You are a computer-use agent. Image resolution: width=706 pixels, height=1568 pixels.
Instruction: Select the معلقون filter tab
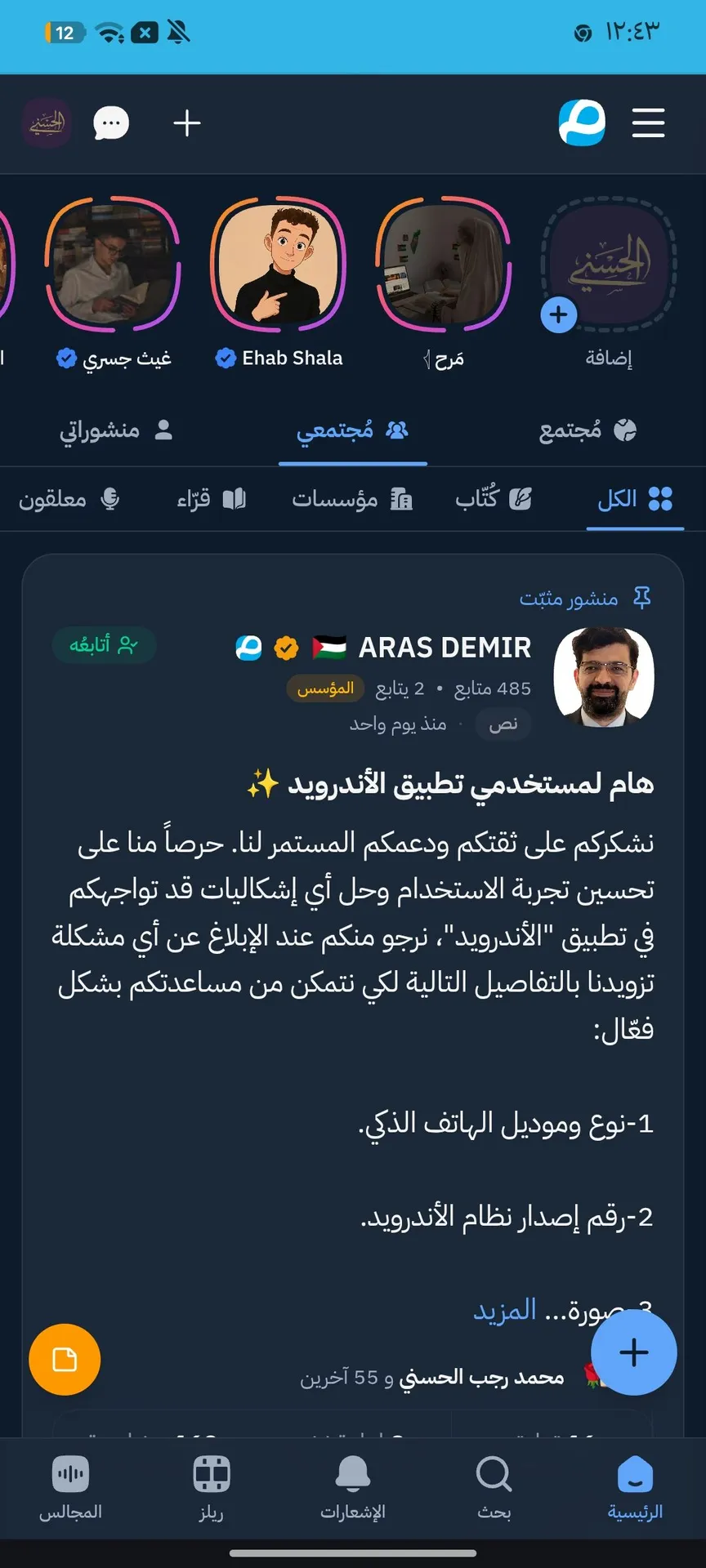(x=69, y=498)
